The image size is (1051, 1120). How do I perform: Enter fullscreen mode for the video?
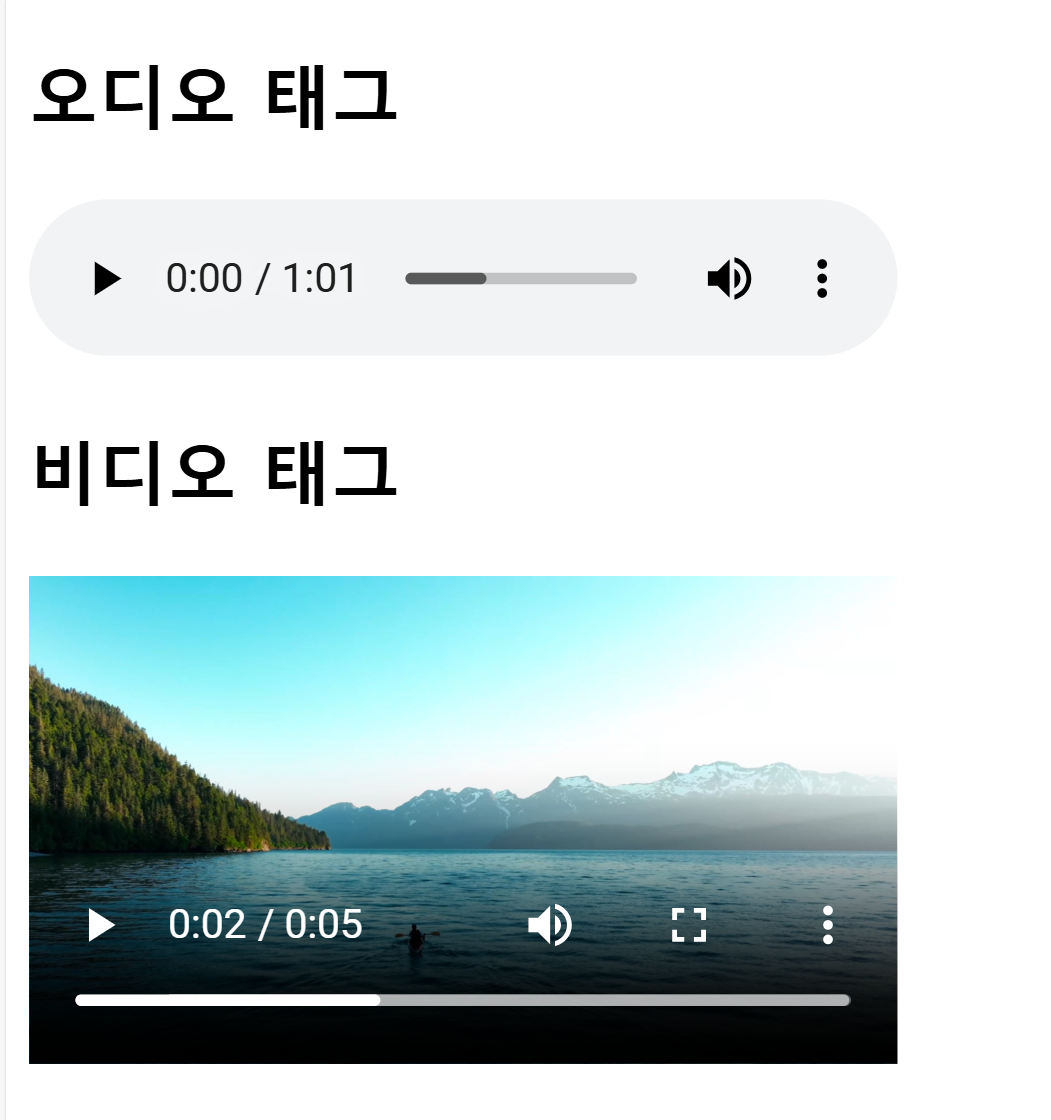pyautogui.click(x=688, y=925)
